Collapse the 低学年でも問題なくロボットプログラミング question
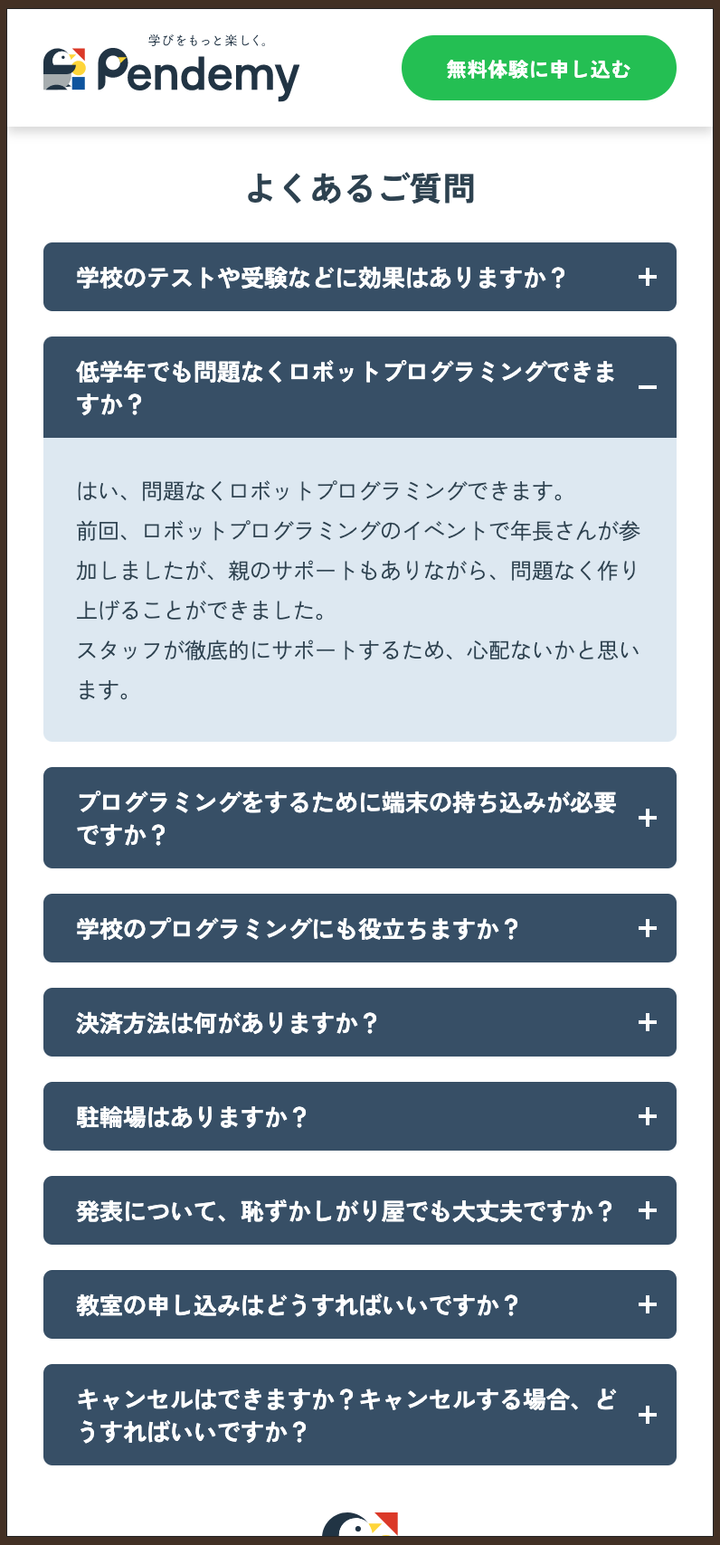This screenshot has width=720, height=1545. point(360,387)
